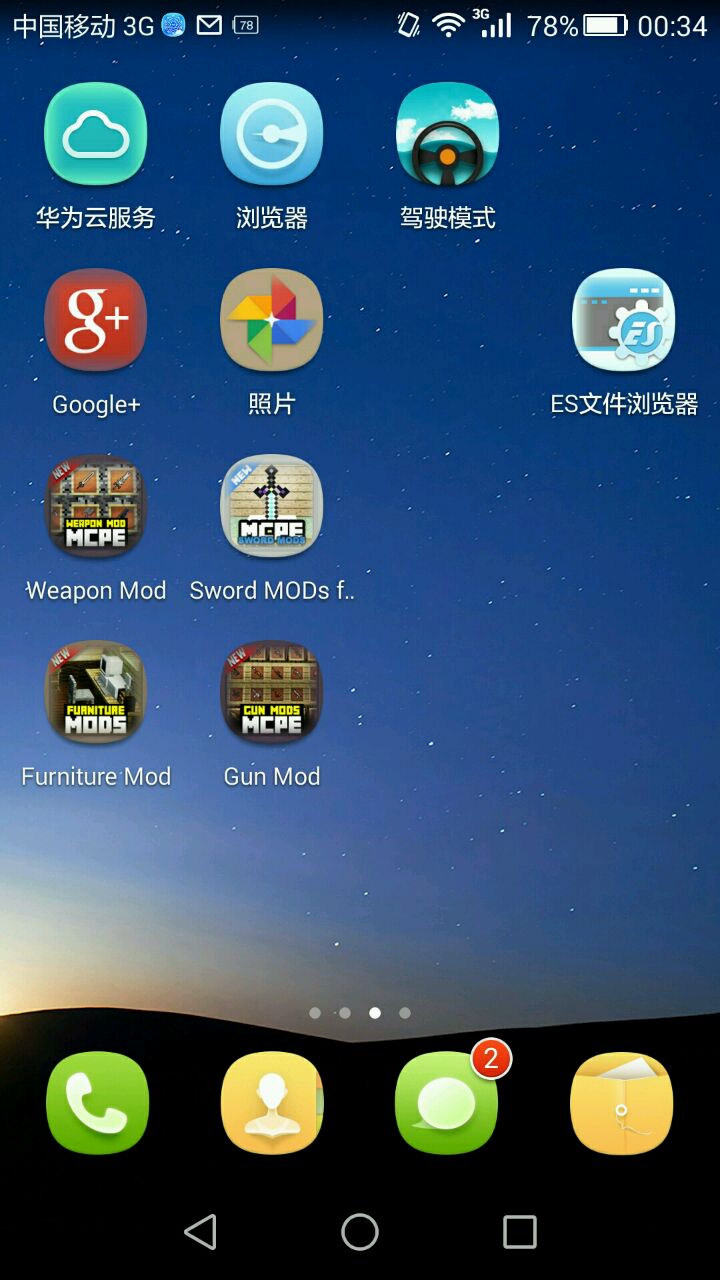Open 驾驶模式 driving mode app
Image resolution: width=720 pixels, height=1280 pixels.
pos(447,135)
